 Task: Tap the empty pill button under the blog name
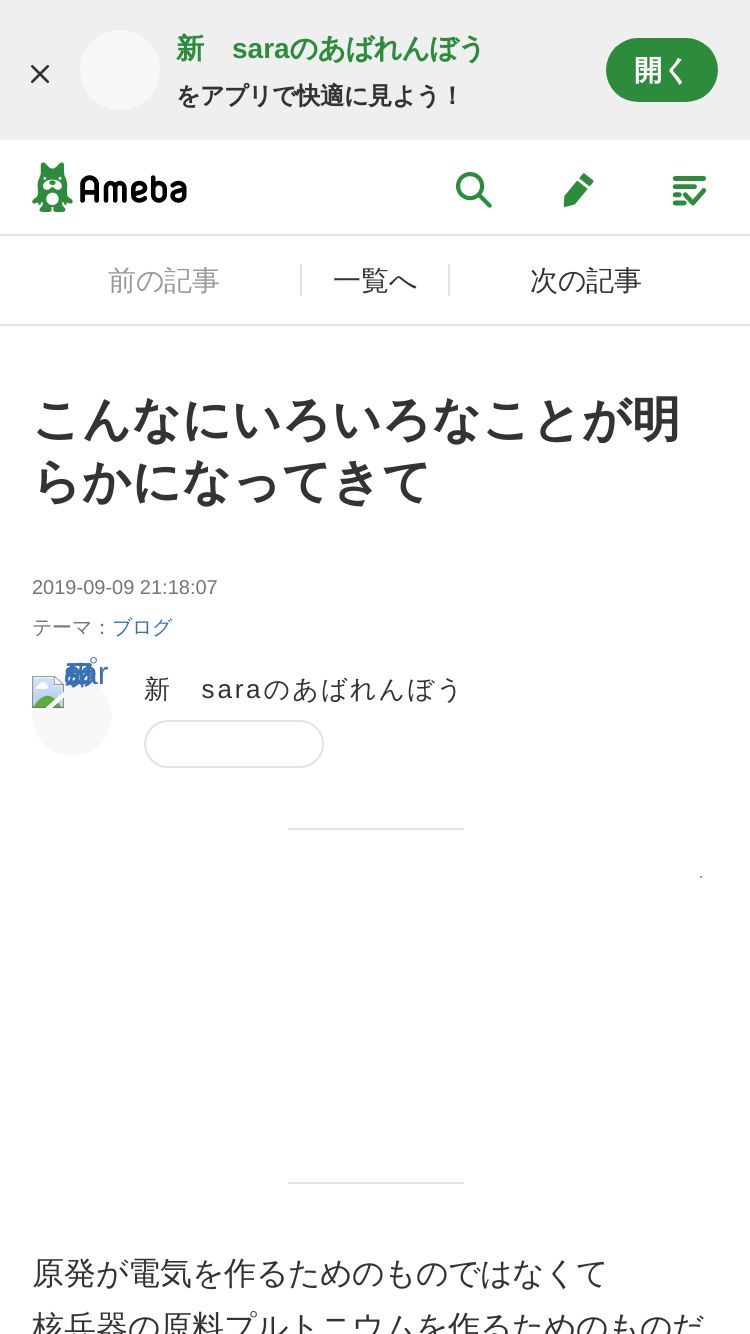(233, 743)
